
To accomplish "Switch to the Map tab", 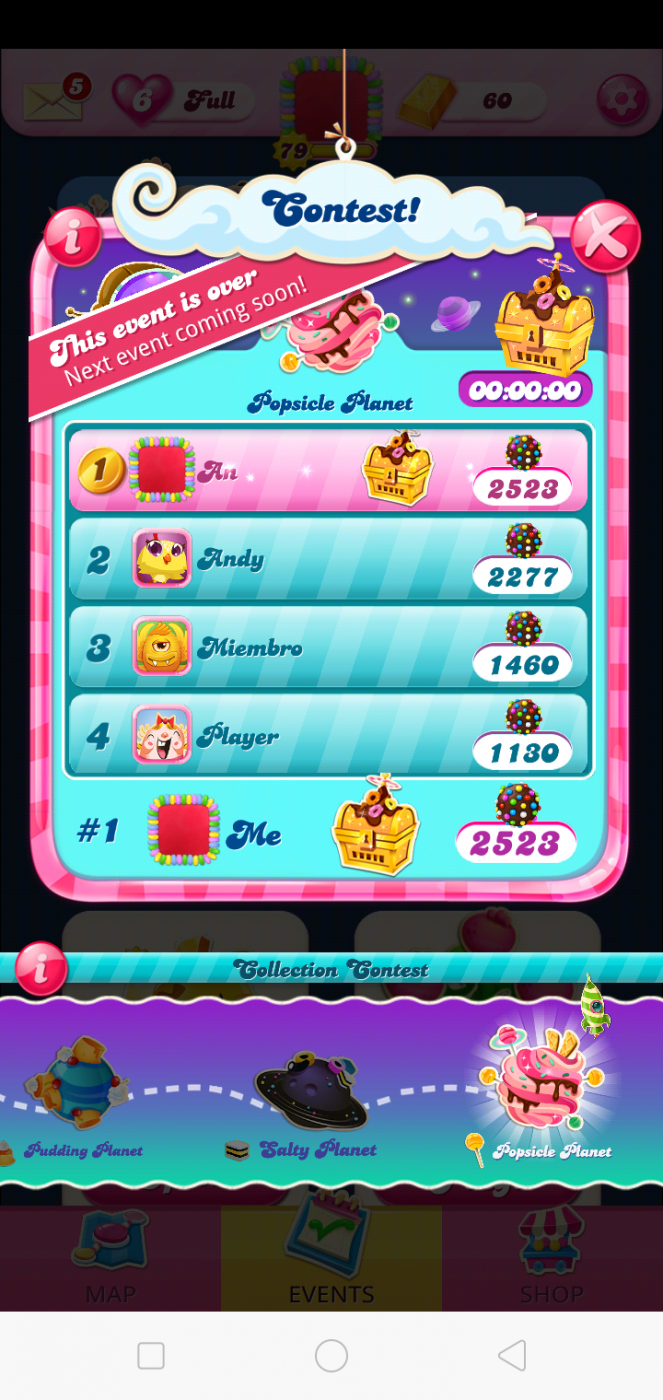I will (110, 1258).
